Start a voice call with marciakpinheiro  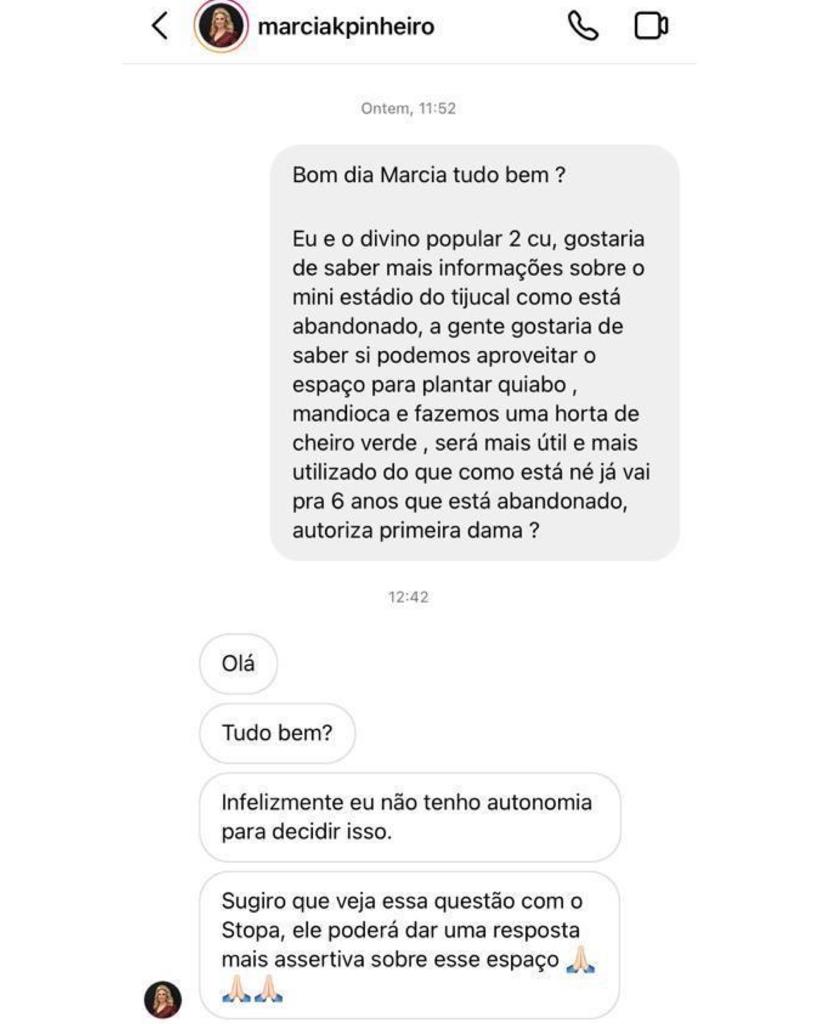582,27
